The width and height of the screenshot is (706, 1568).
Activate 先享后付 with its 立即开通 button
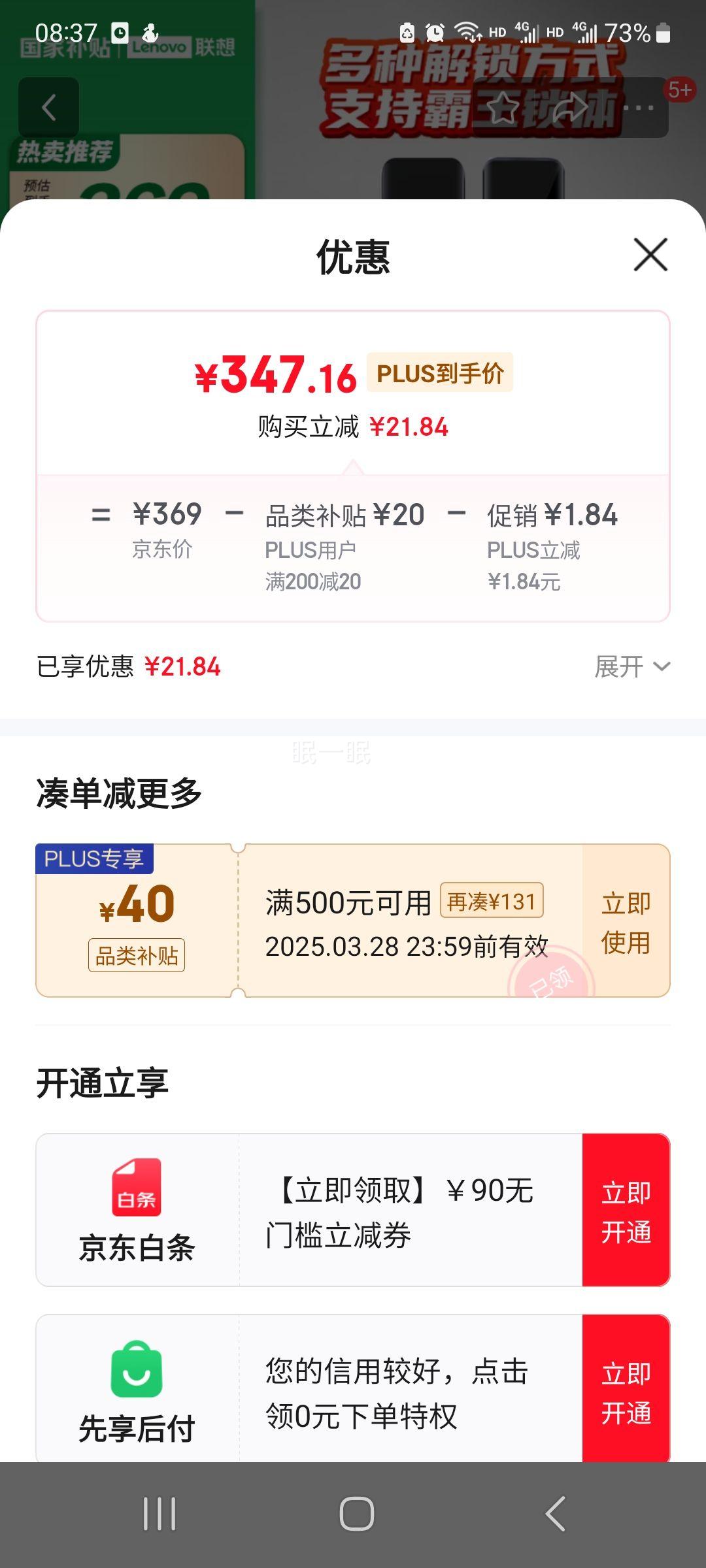click(626, 1396)
